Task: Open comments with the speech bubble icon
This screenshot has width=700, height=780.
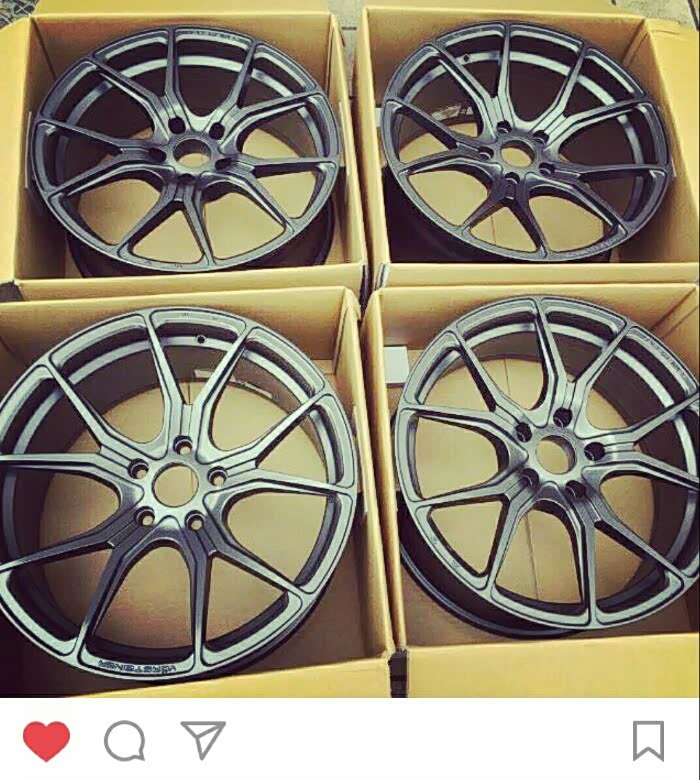Action: point(125,741)
